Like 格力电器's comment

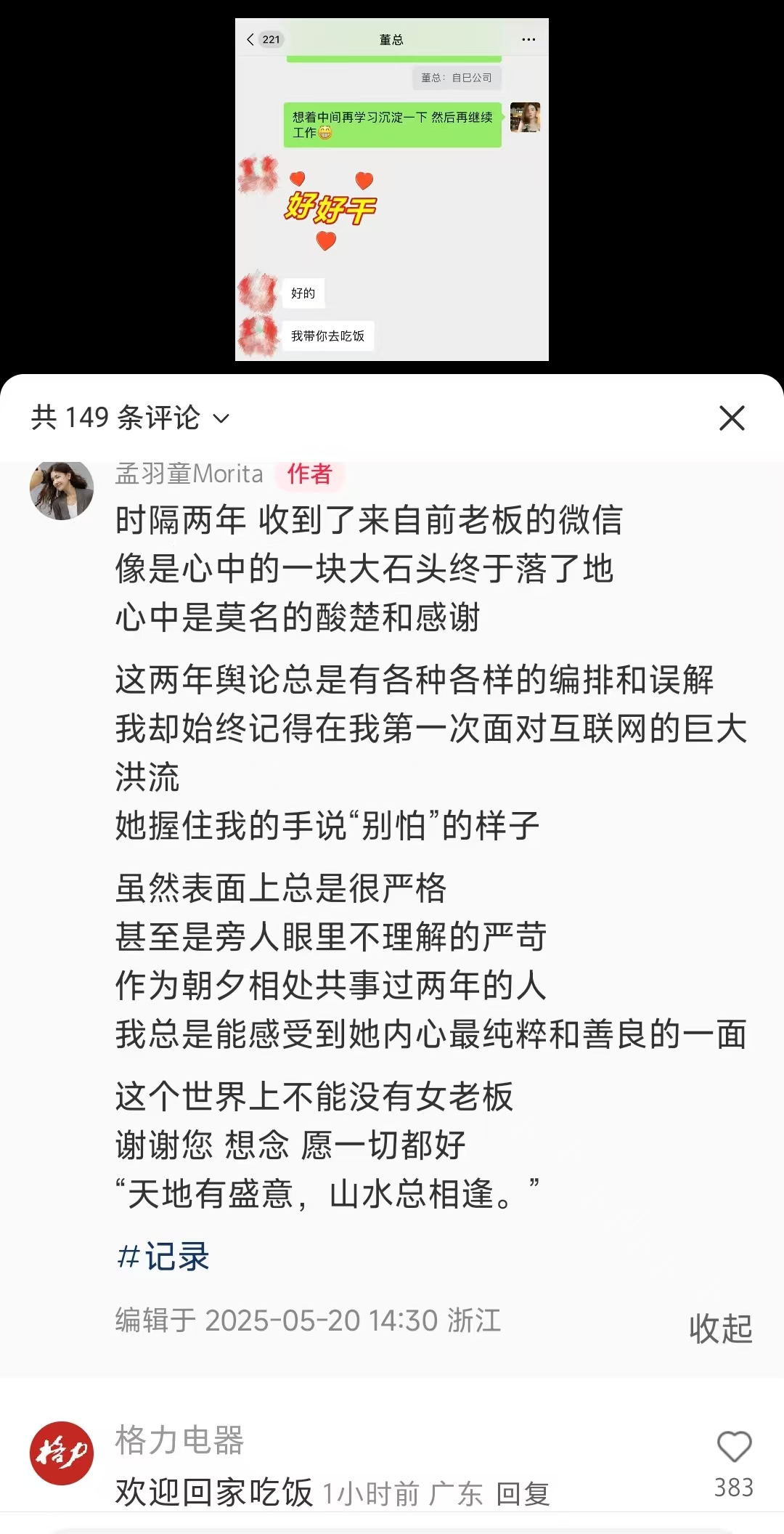[x=734, y=1447]
